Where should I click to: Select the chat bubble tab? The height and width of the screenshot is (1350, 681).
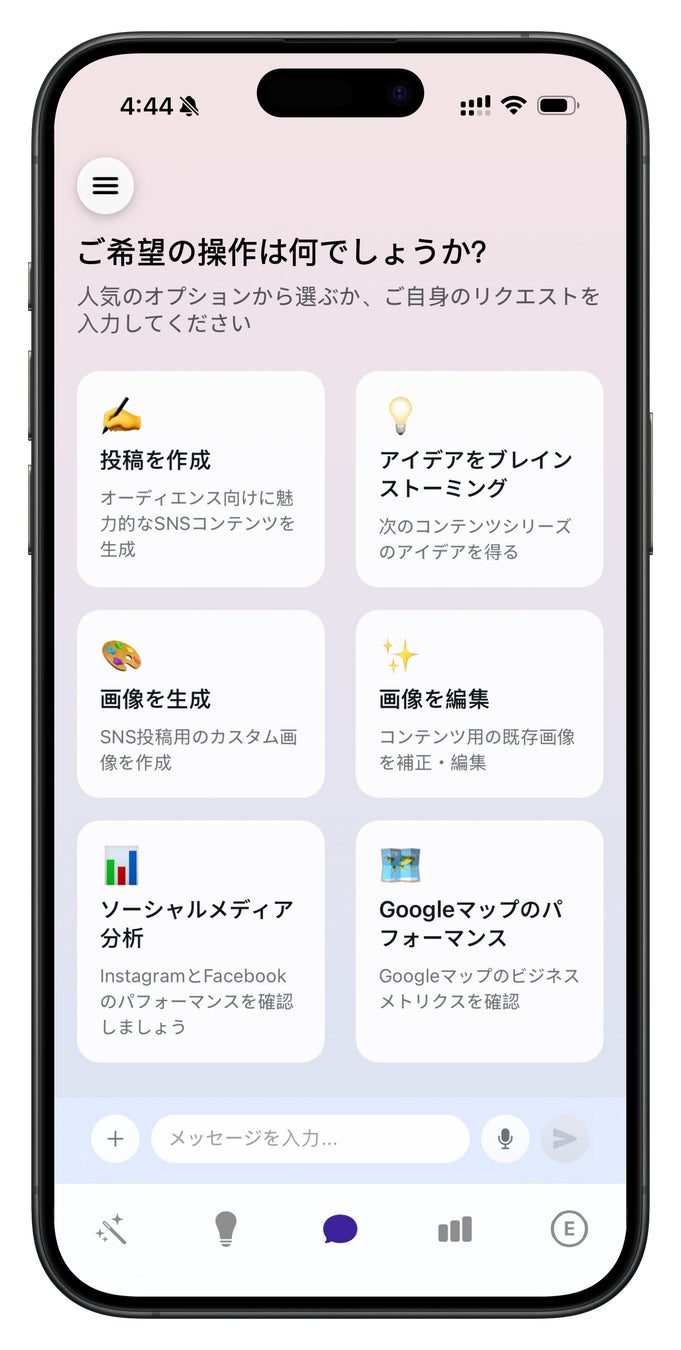340,1229
